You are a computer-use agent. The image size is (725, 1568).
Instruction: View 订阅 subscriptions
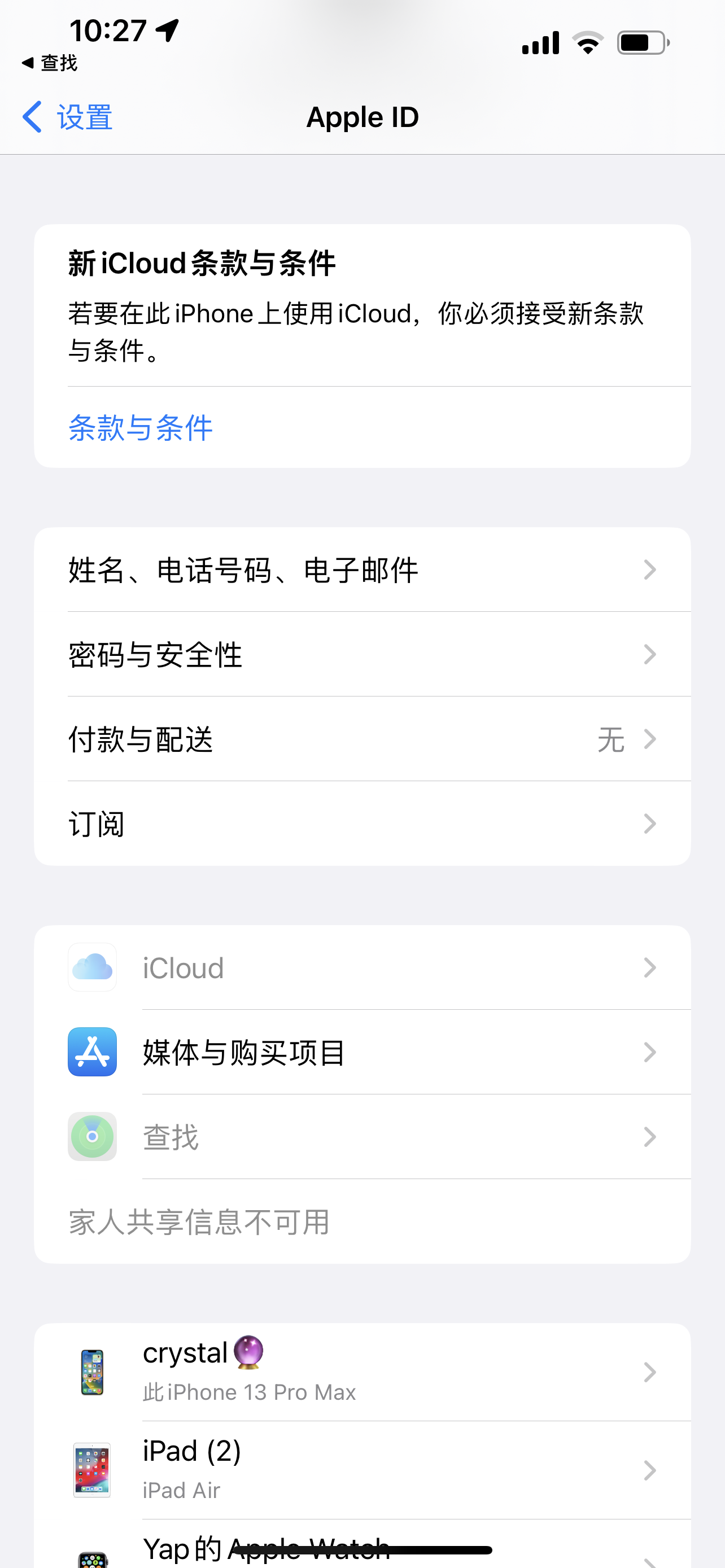tap(362, 824)
